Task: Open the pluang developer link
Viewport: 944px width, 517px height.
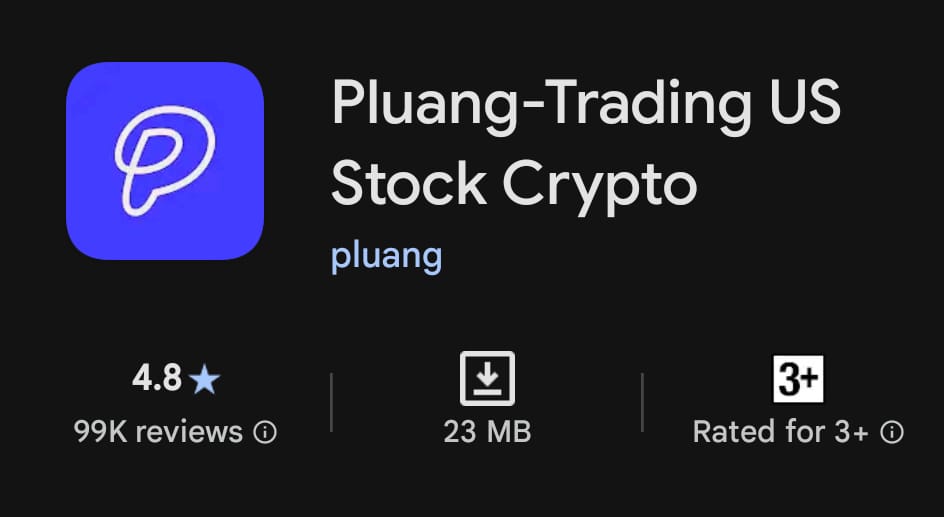Action: point(386,256)
